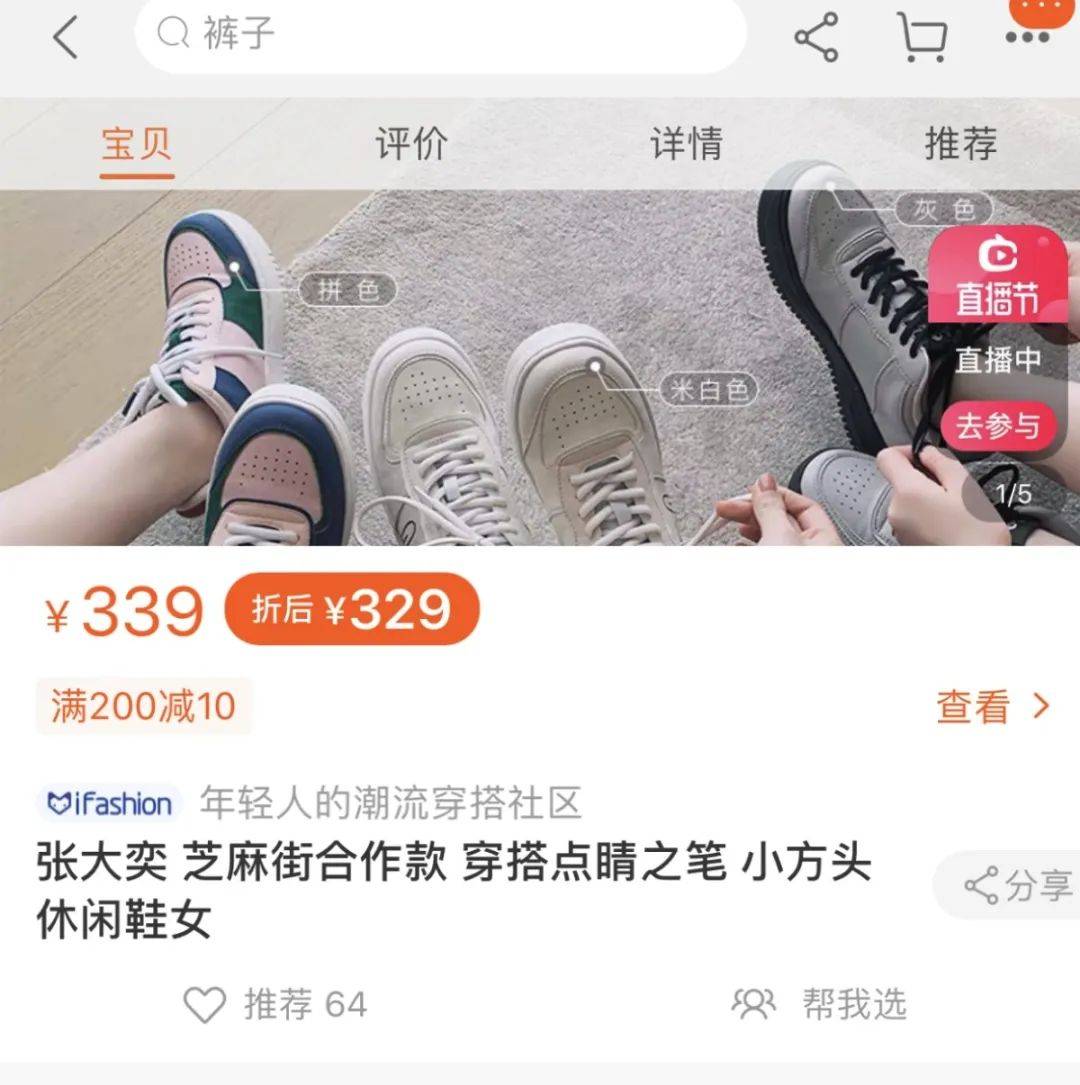This screenshot has width=1080, height=1085.
Task: Open the shopping cart
Action: 922,38
